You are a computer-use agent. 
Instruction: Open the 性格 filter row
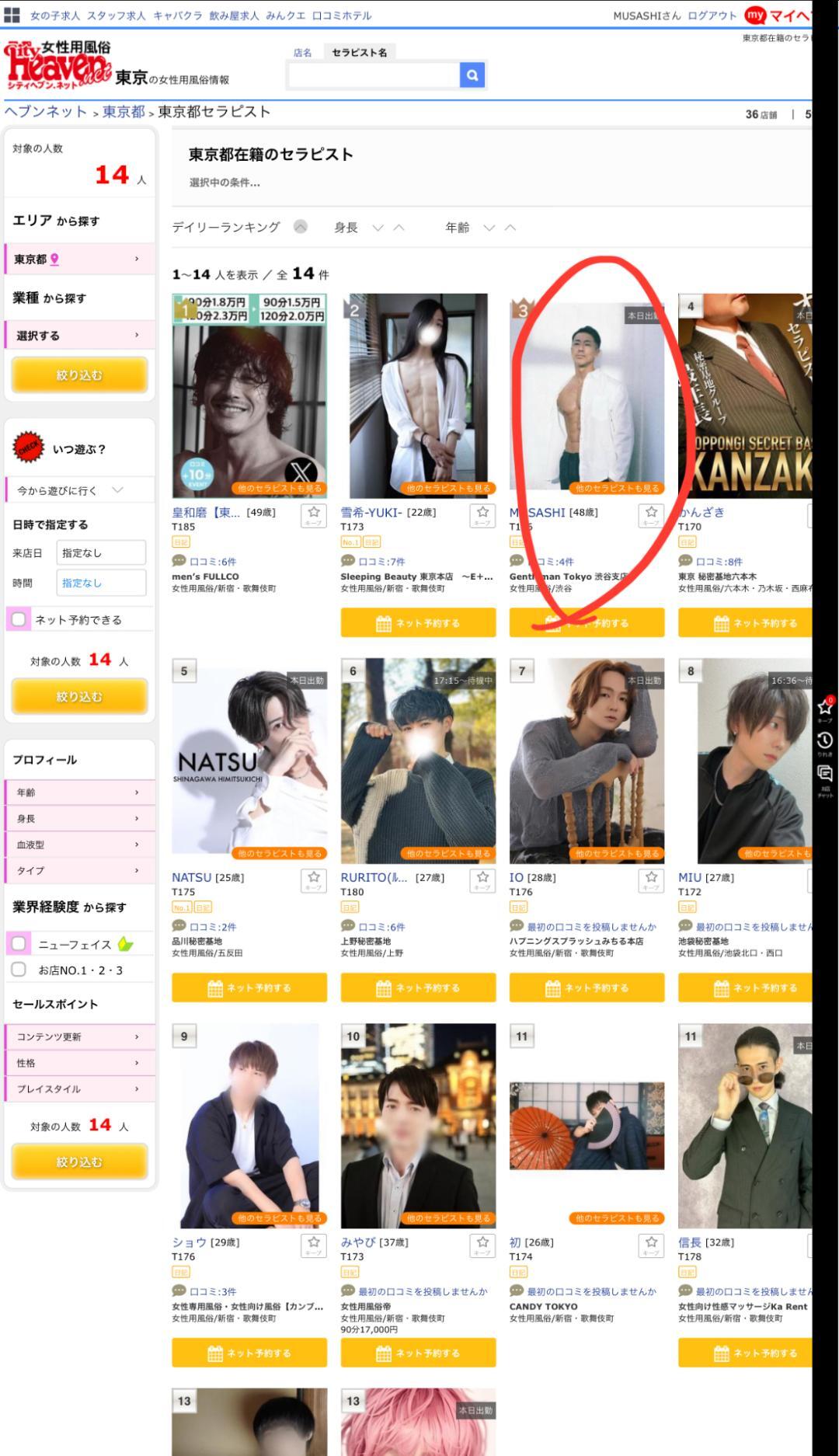tap(79, 1063)
